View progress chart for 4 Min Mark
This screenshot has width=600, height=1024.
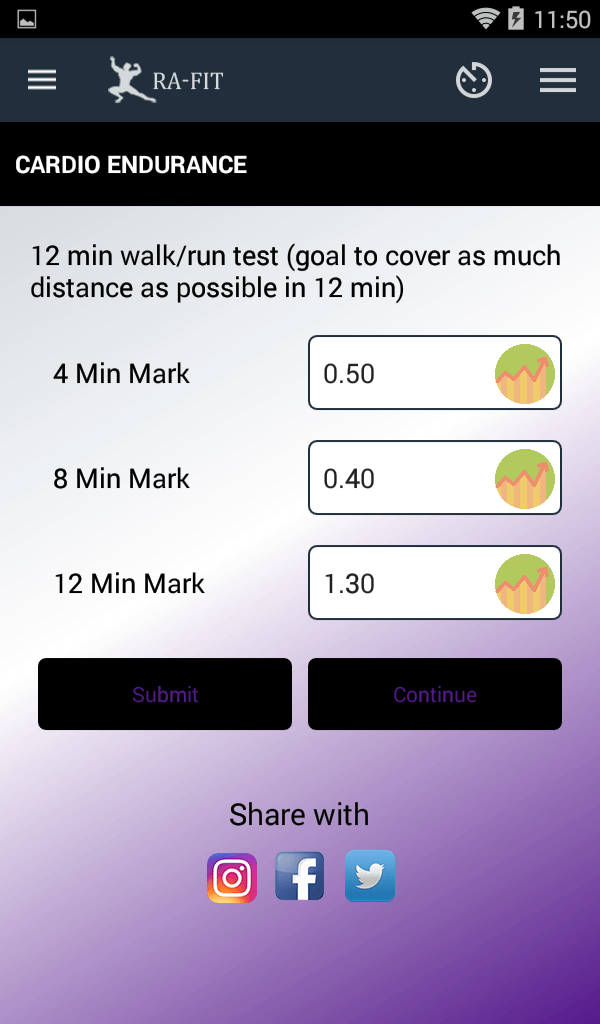[x=525, y=373]
